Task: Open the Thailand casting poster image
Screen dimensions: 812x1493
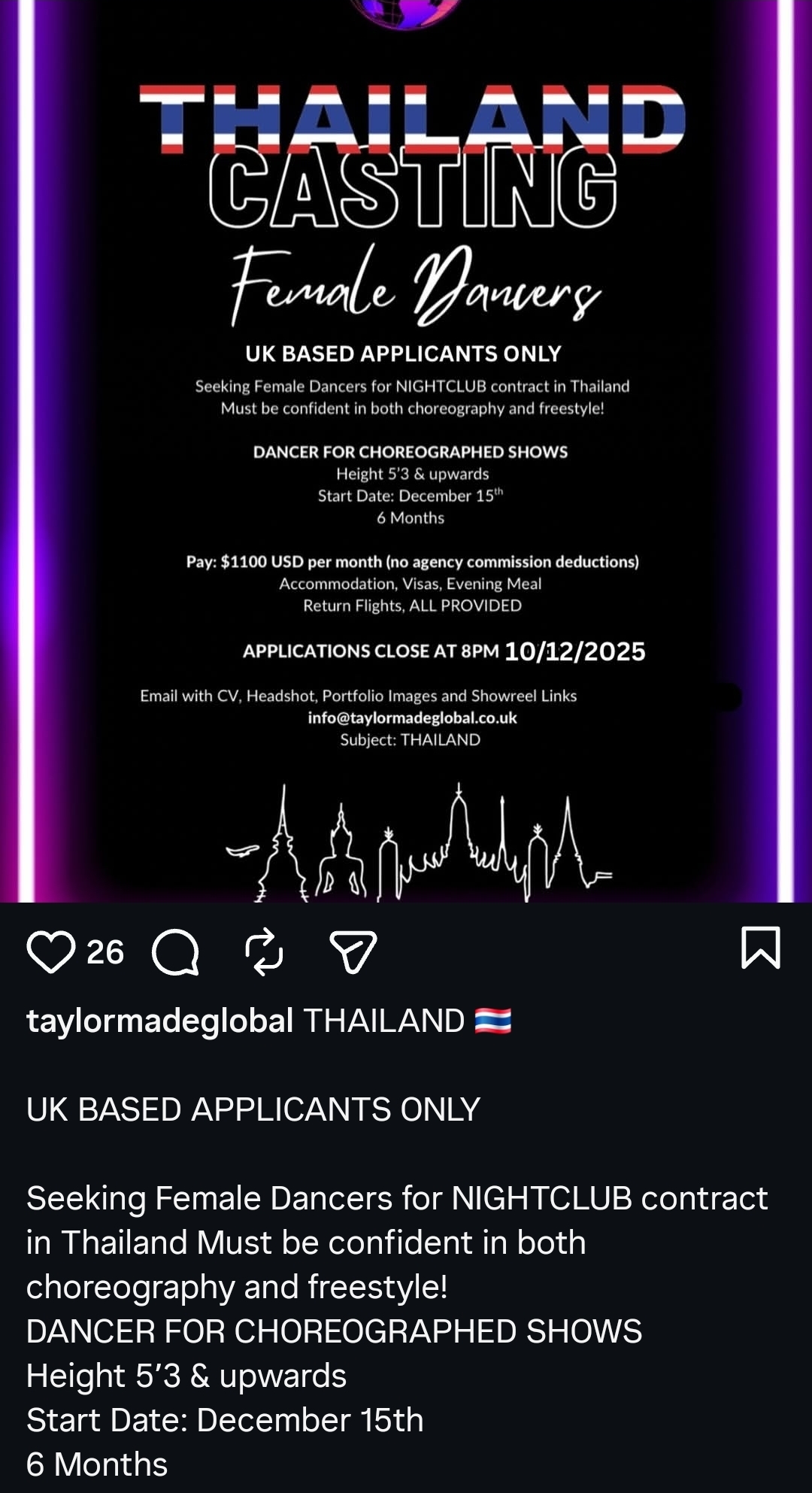Action: tap(406, 451)
